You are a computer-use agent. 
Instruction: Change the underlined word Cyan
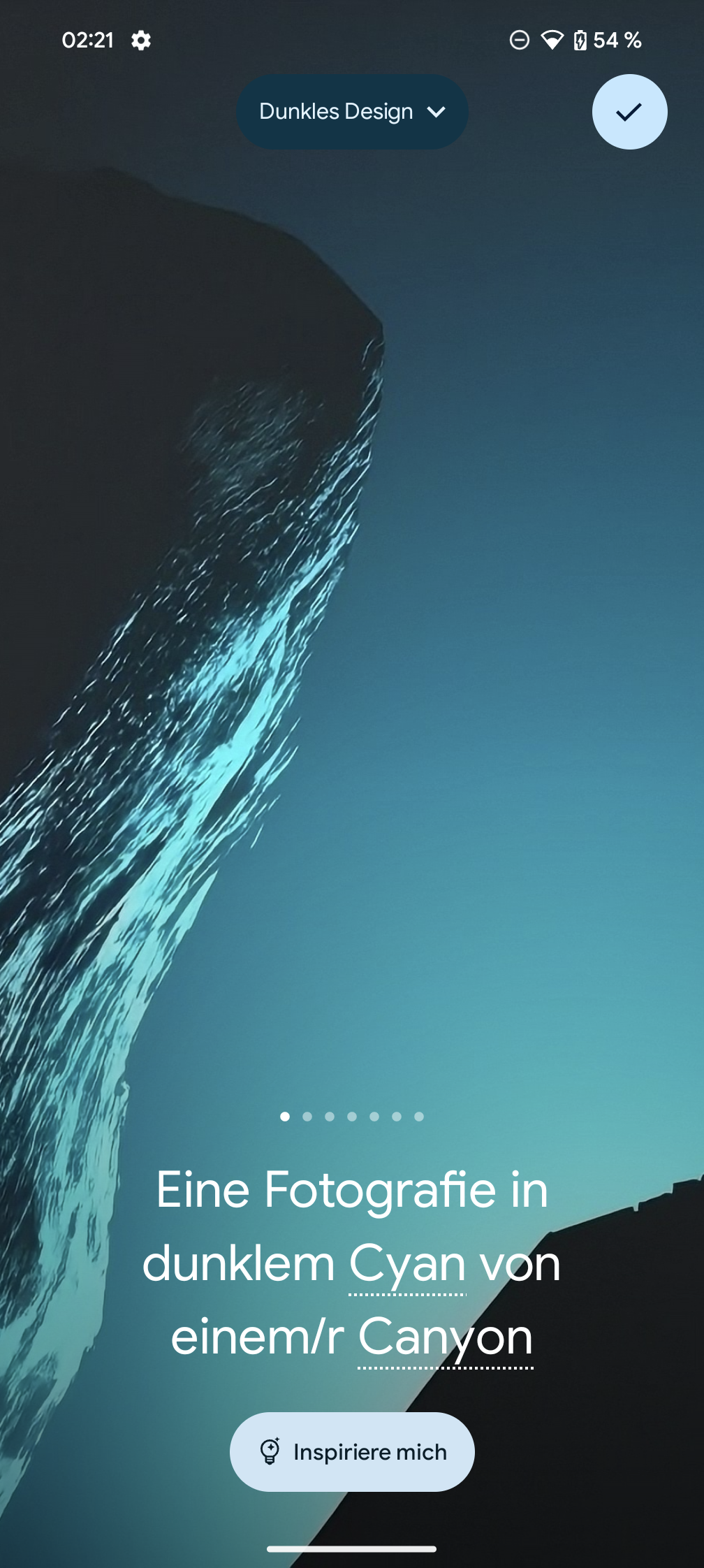(x=407, y=1265)
